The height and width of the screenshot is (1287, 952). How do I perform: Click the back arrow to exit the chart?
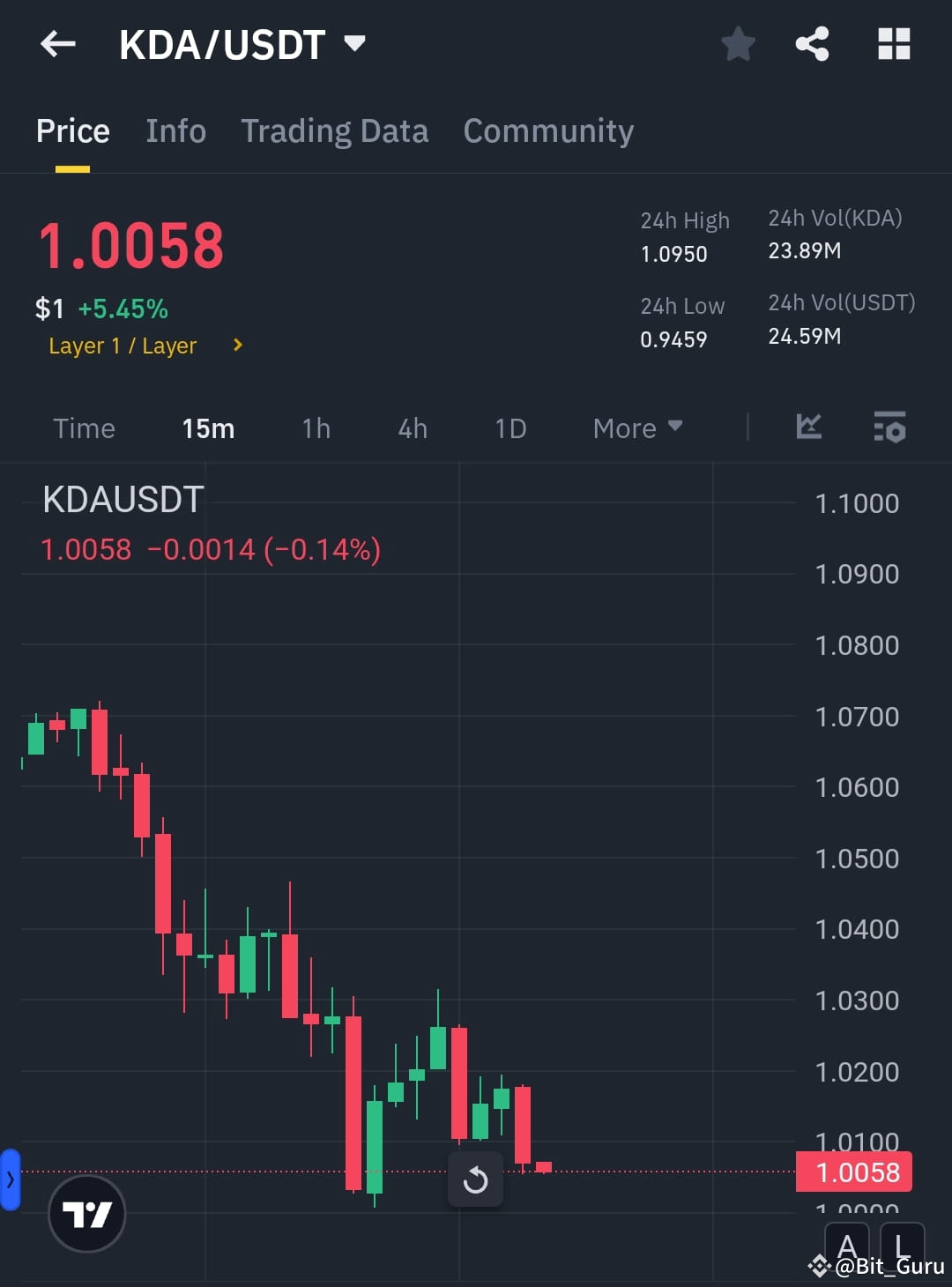click(x=58, y=44)
